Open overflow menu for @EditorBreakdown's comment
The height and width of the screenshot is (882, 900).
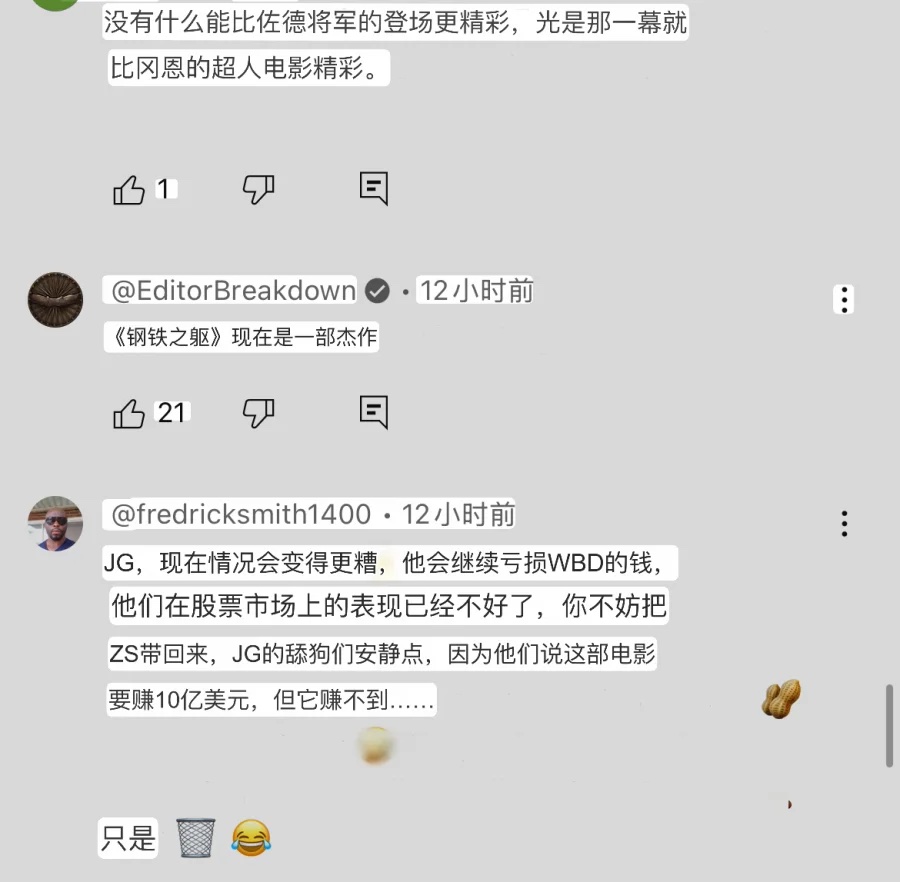(x=845, y=300)
